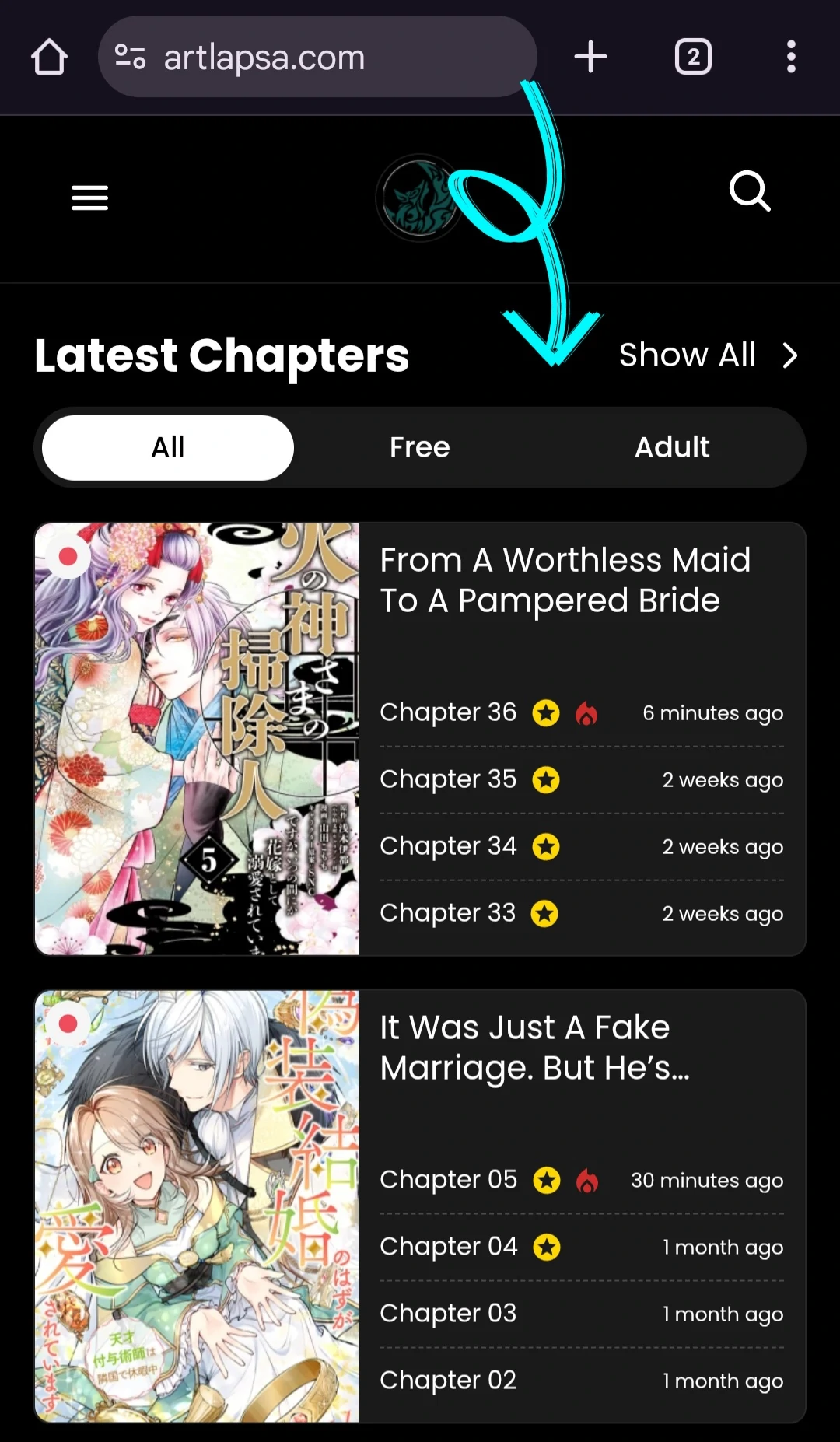Show all latest chapters
This screenshot has height=1442, width=840.
pos(709,355)
